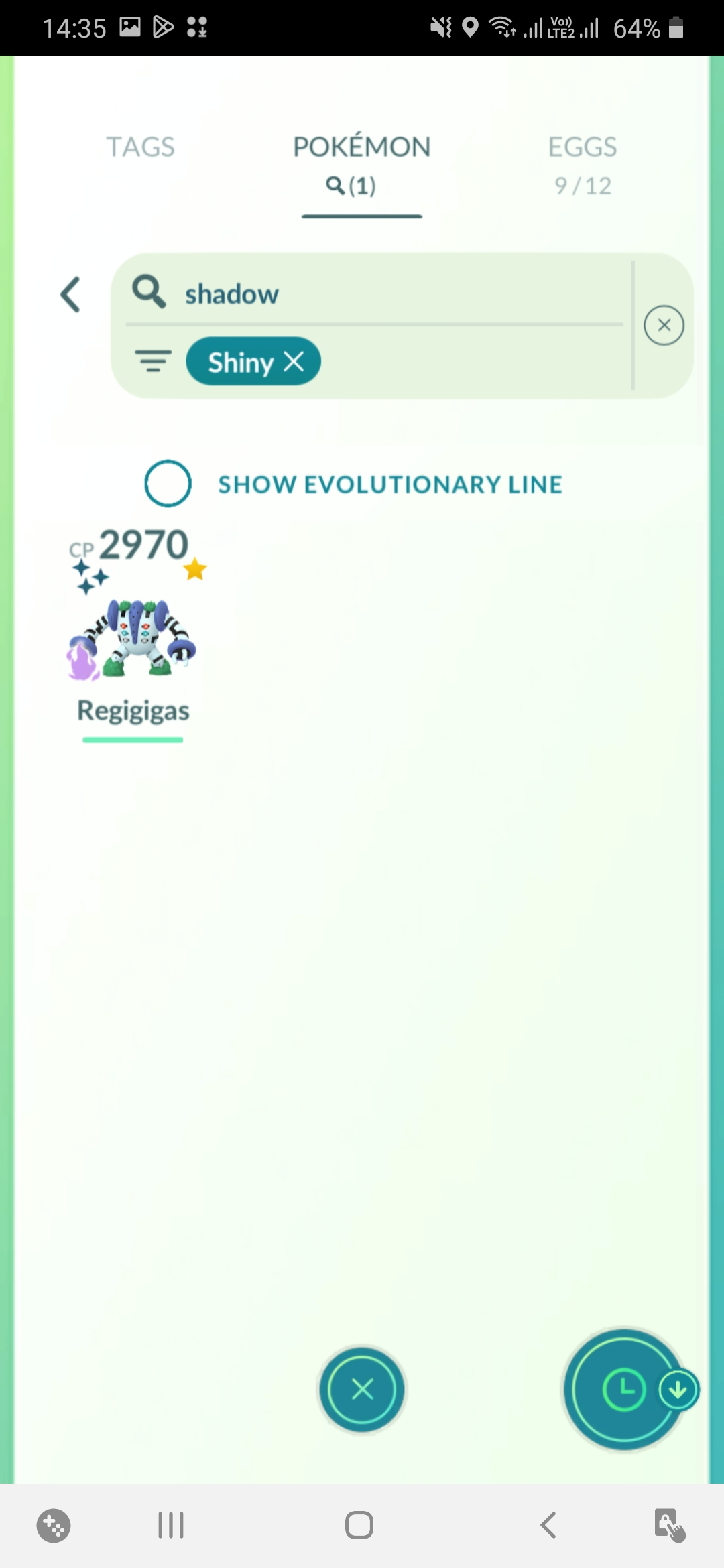The height and width of the screenshot is (1568, 724).
Task: Enable Show Evolutionary Line
Action: click(168, 483)
